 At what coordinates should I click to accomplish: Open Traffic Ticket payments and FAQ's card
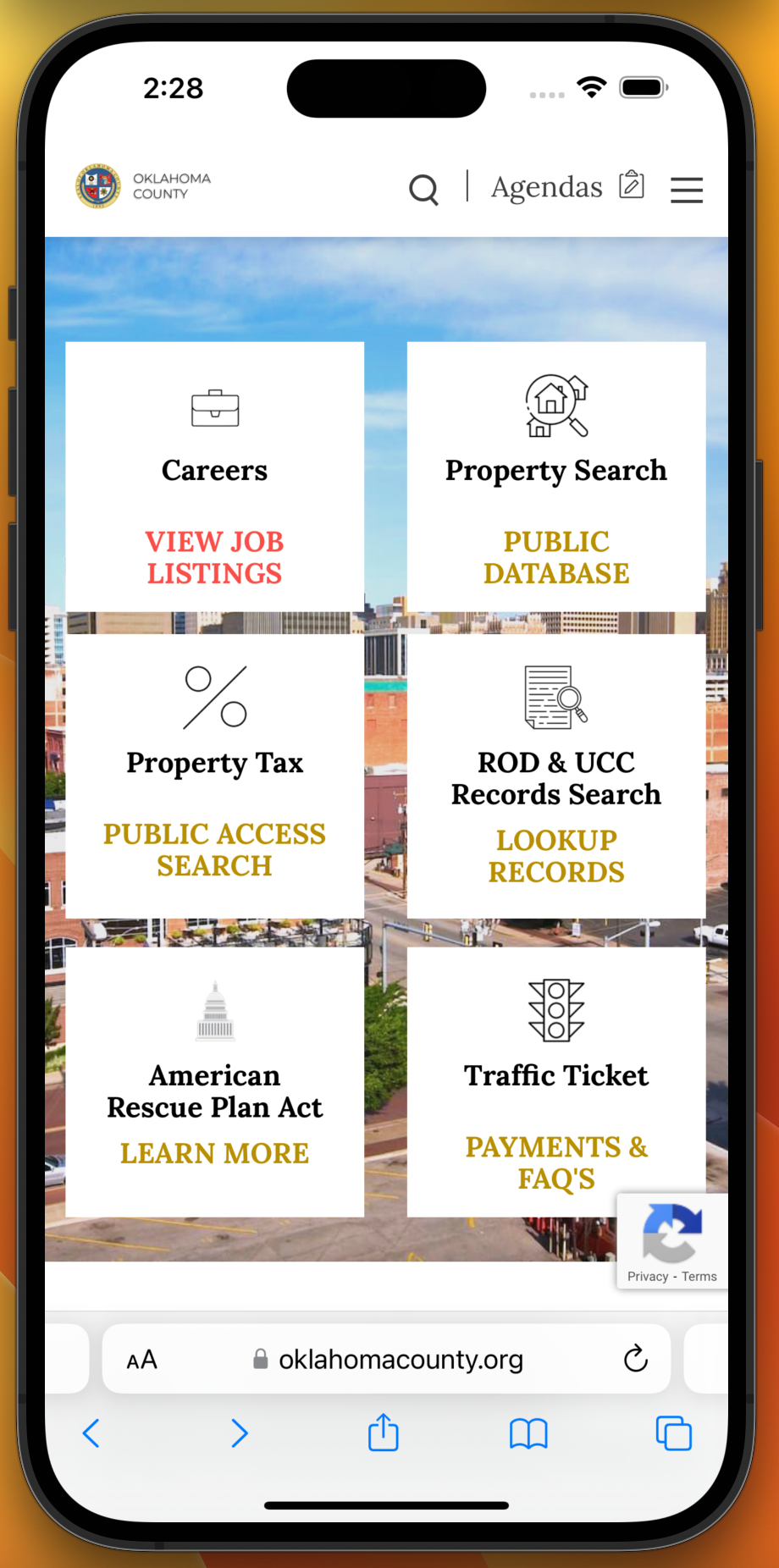coord(556,1082)
